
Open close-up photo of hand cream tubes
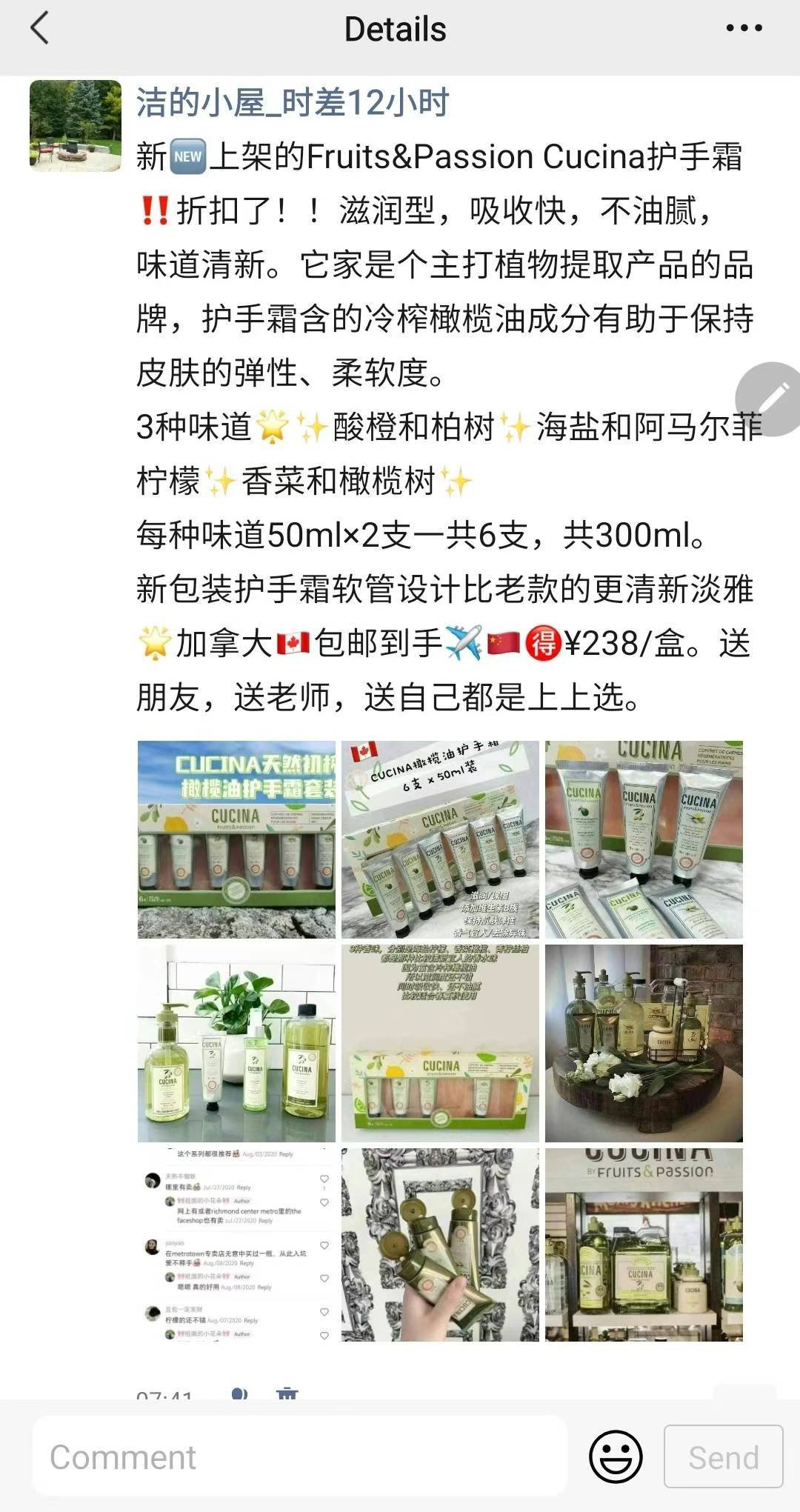644,839
